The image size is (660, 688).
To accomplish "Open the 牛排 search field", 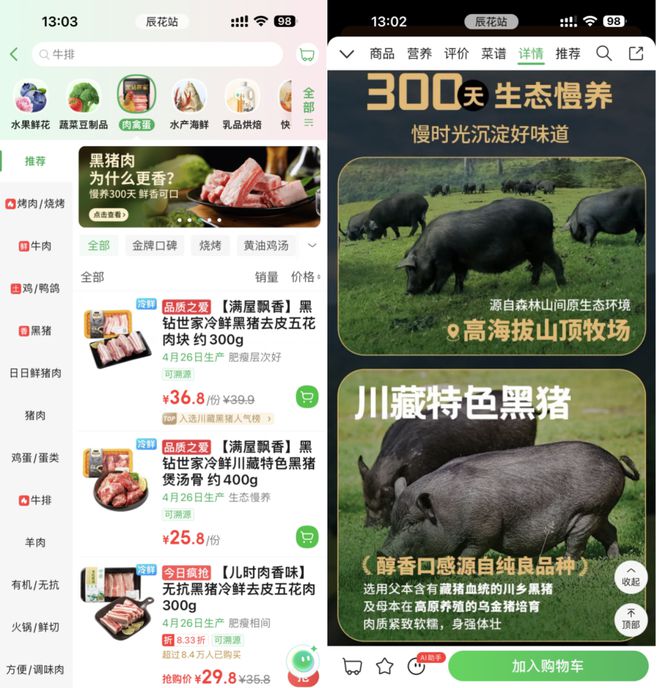I will pos(160,54).
